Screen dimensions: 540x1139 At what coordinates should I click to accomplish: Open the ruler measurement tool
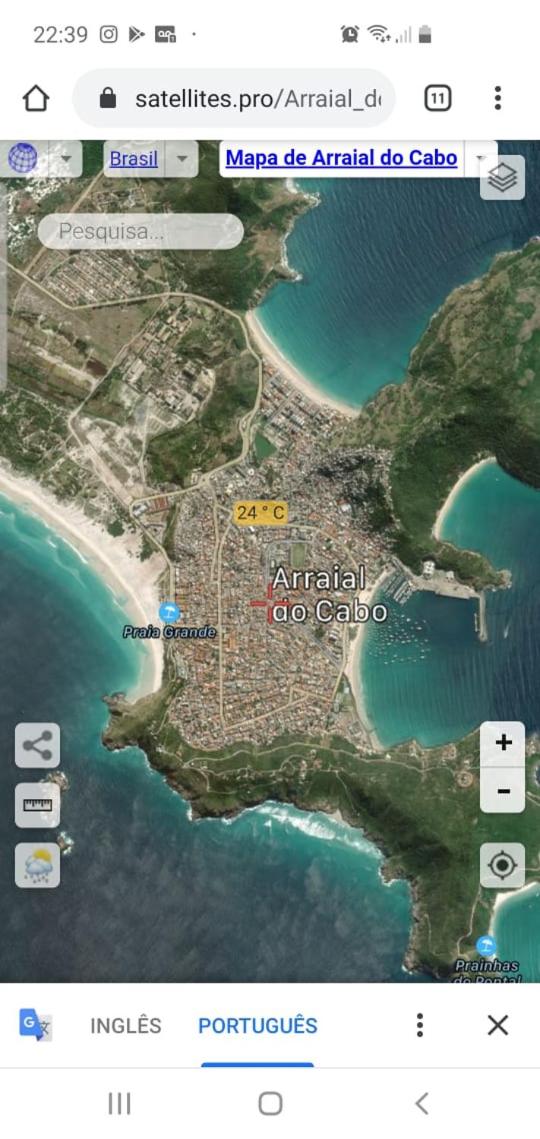click(x=38, y=805)
